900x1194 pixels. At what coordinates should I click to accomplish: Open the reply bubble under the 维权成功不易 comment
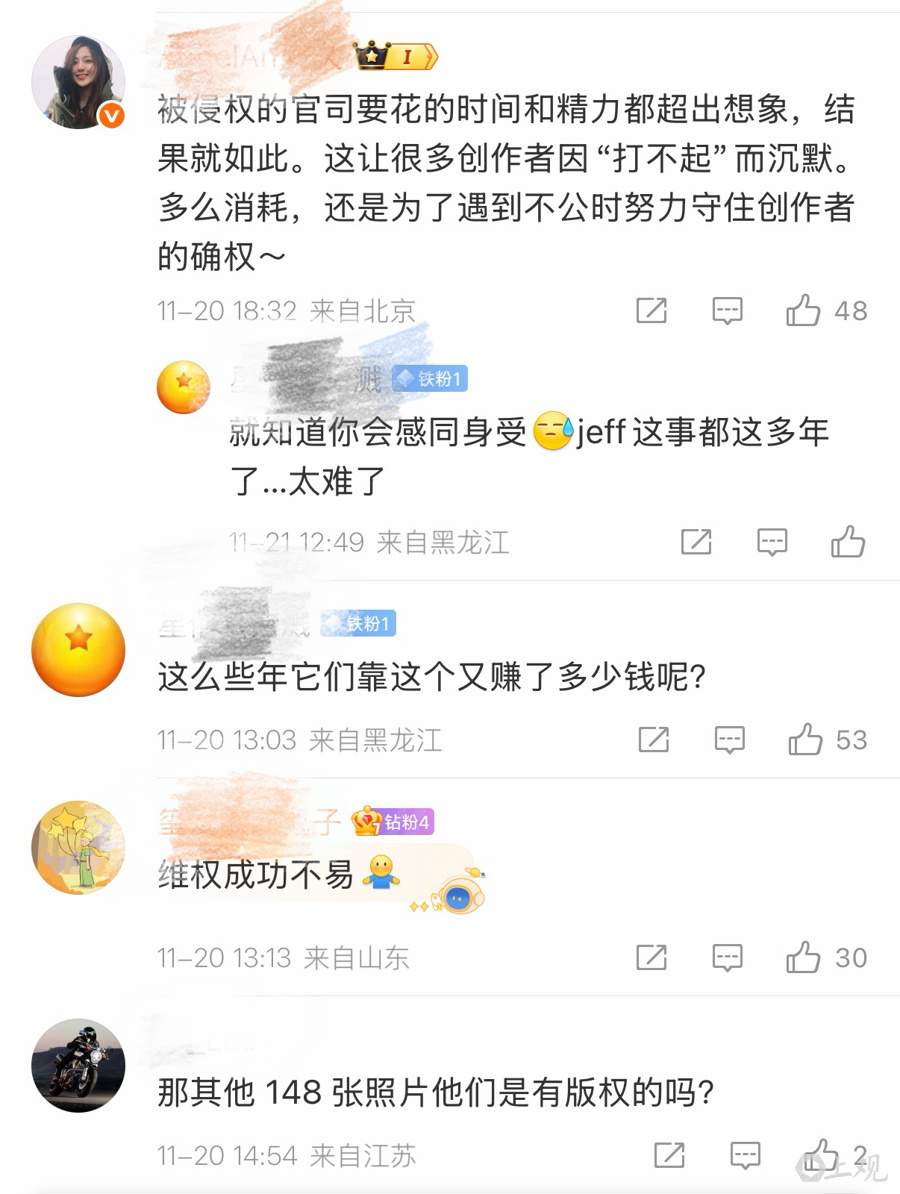tap(728, 957)
